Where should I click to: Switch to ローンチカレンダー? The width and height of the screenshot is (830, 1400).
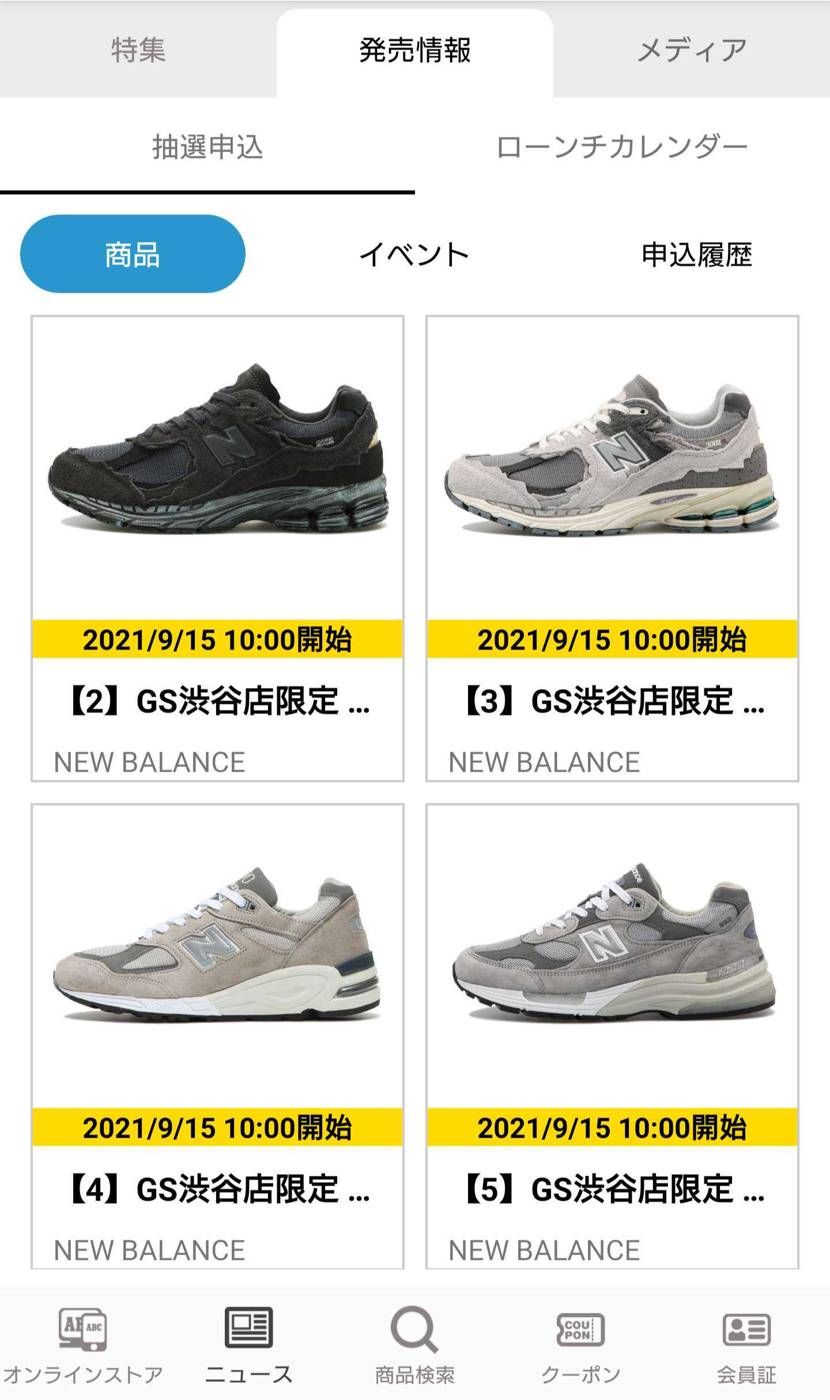(x=622, y=148)
